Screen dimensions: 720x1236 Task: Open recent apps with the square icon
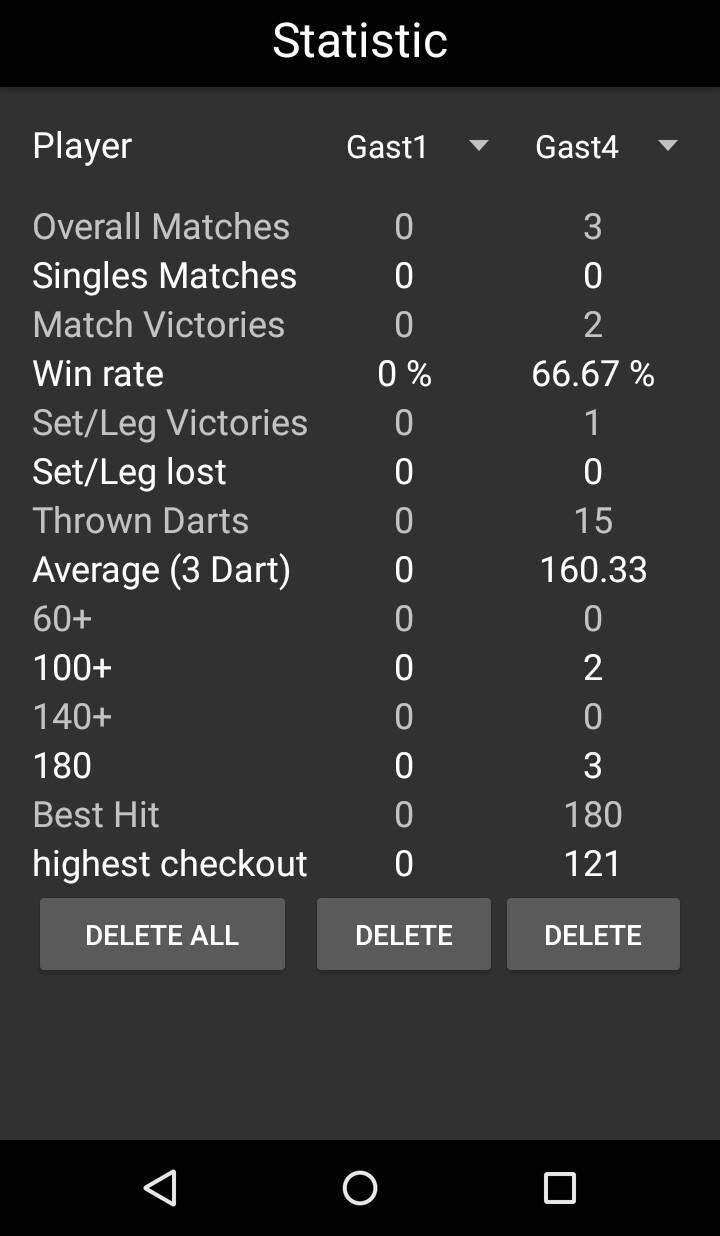click(560, 1188)
